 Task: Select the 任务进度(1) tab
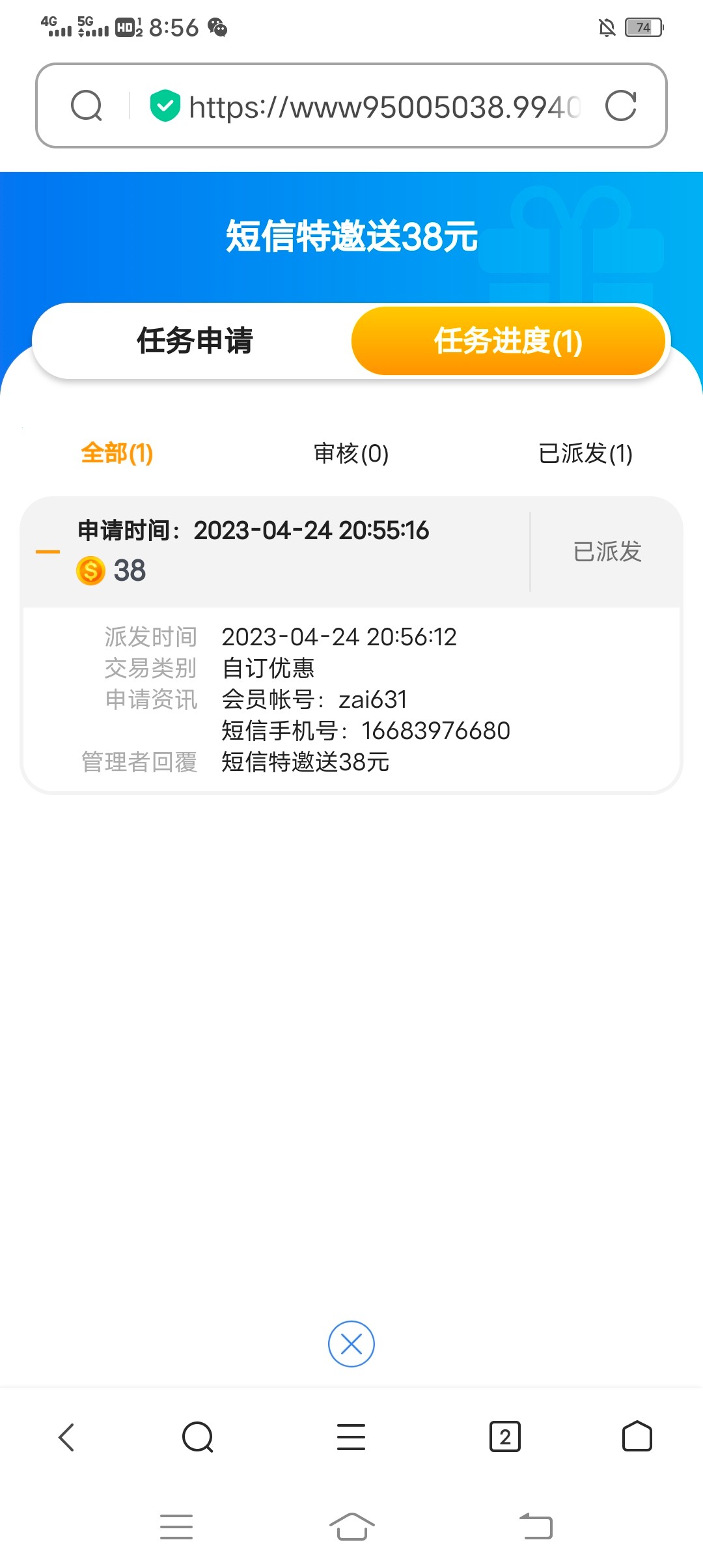[x=508, y=341]
